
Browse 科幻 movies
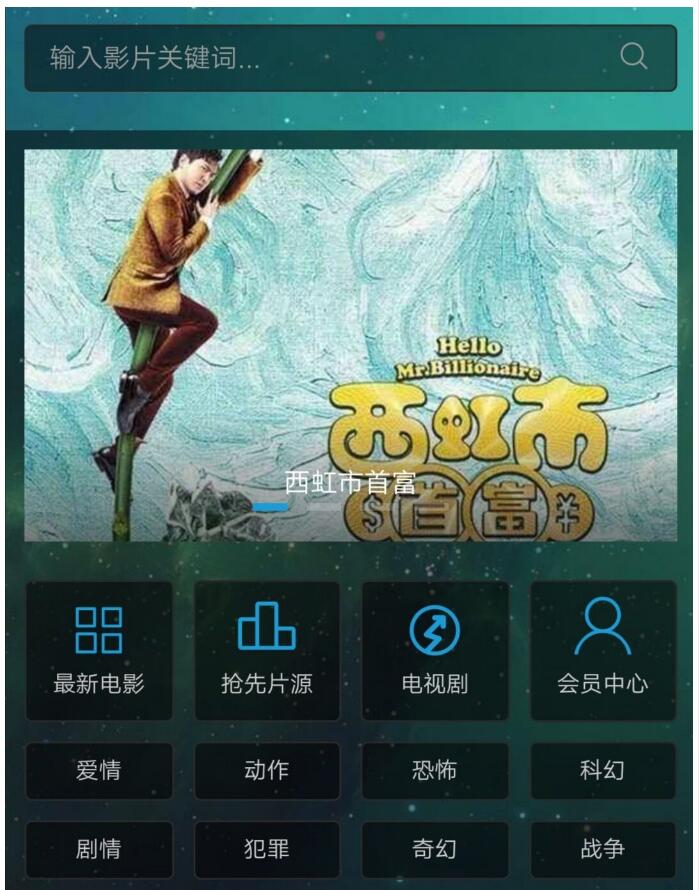click(x=602, y=771)
